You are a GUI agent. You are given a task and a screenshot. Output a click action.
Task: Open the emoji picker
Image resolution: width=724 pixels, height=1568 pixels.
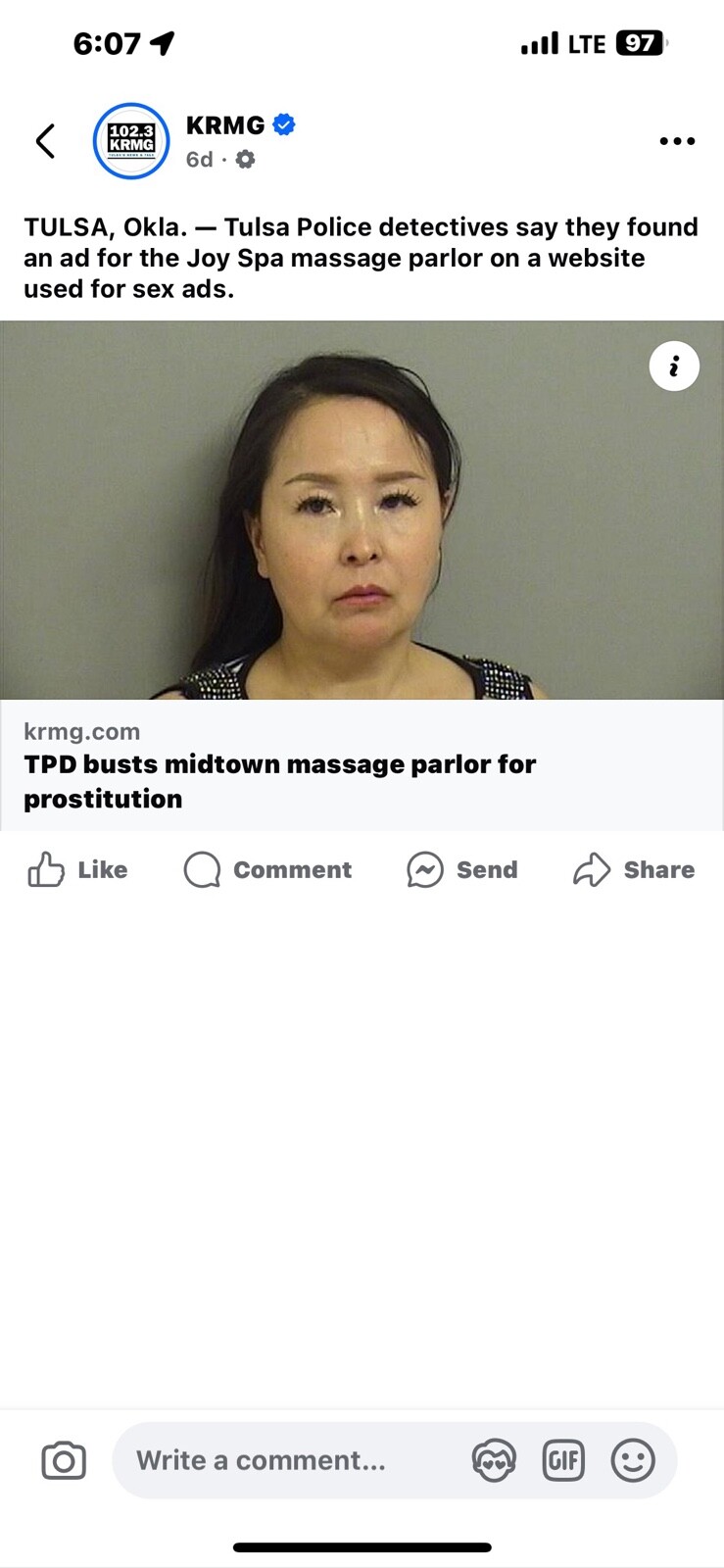pyautogui.click(x=633, y=1460)
